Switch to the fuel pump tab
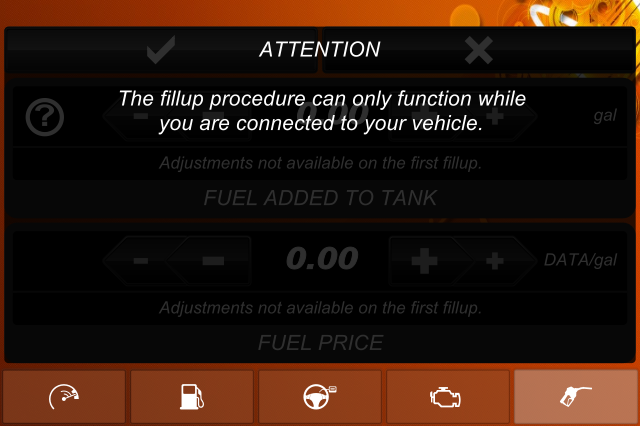 tap(191, 397)
